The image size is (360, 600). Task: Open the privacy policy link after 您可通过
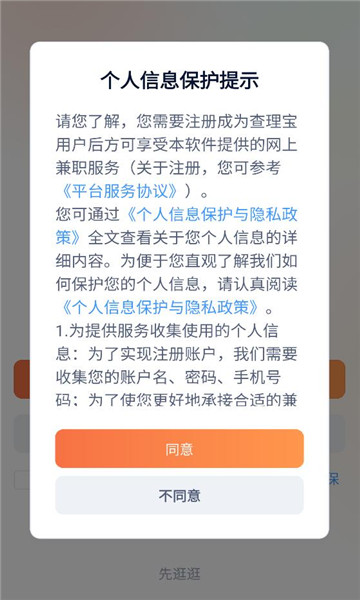tap(211, 215)
